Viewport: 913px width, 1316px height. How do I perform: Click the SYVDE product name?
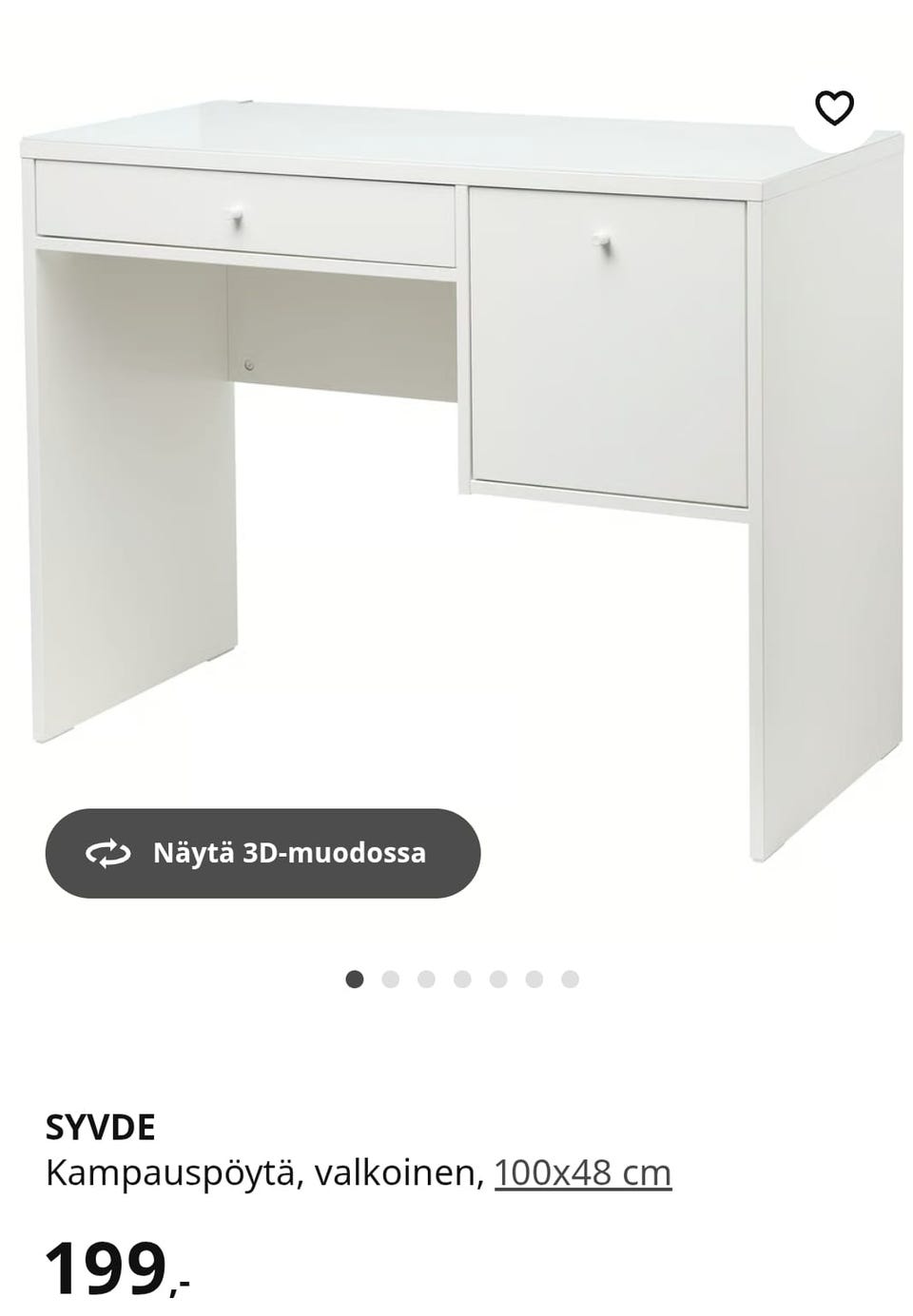[100, 1131]
